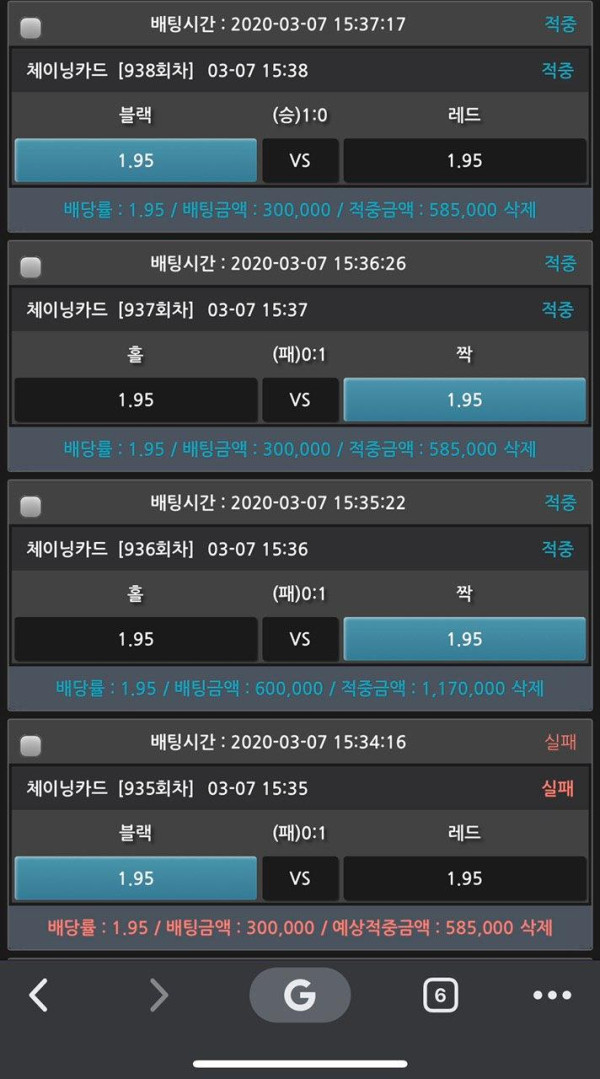Screen dimensions: 600x1079
Task: Check the box for bet placed at 15:36:26
Action: pyautogui.click(x=31, y=267)
